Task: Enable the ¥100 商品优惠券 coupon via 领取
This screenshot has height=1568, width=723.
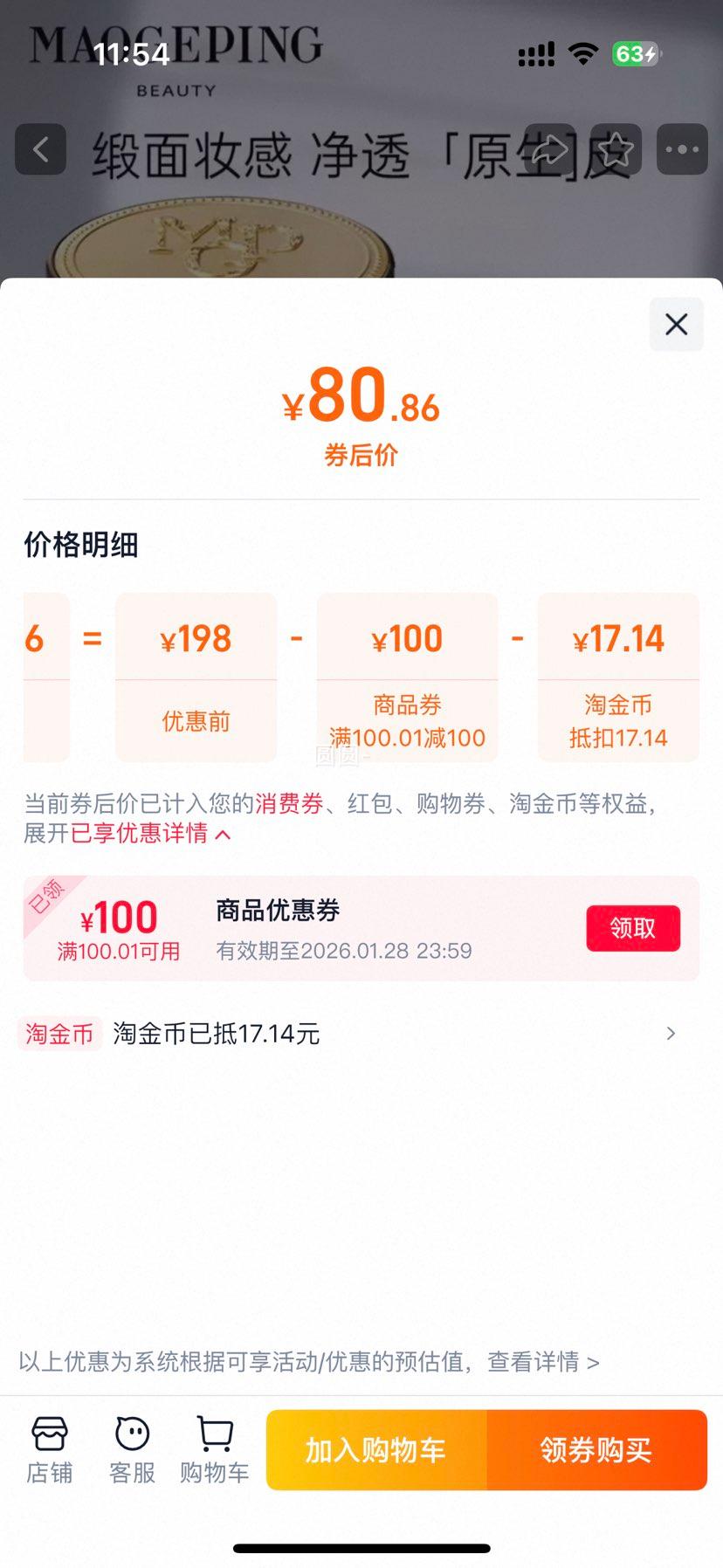Action: click(633, 928)
